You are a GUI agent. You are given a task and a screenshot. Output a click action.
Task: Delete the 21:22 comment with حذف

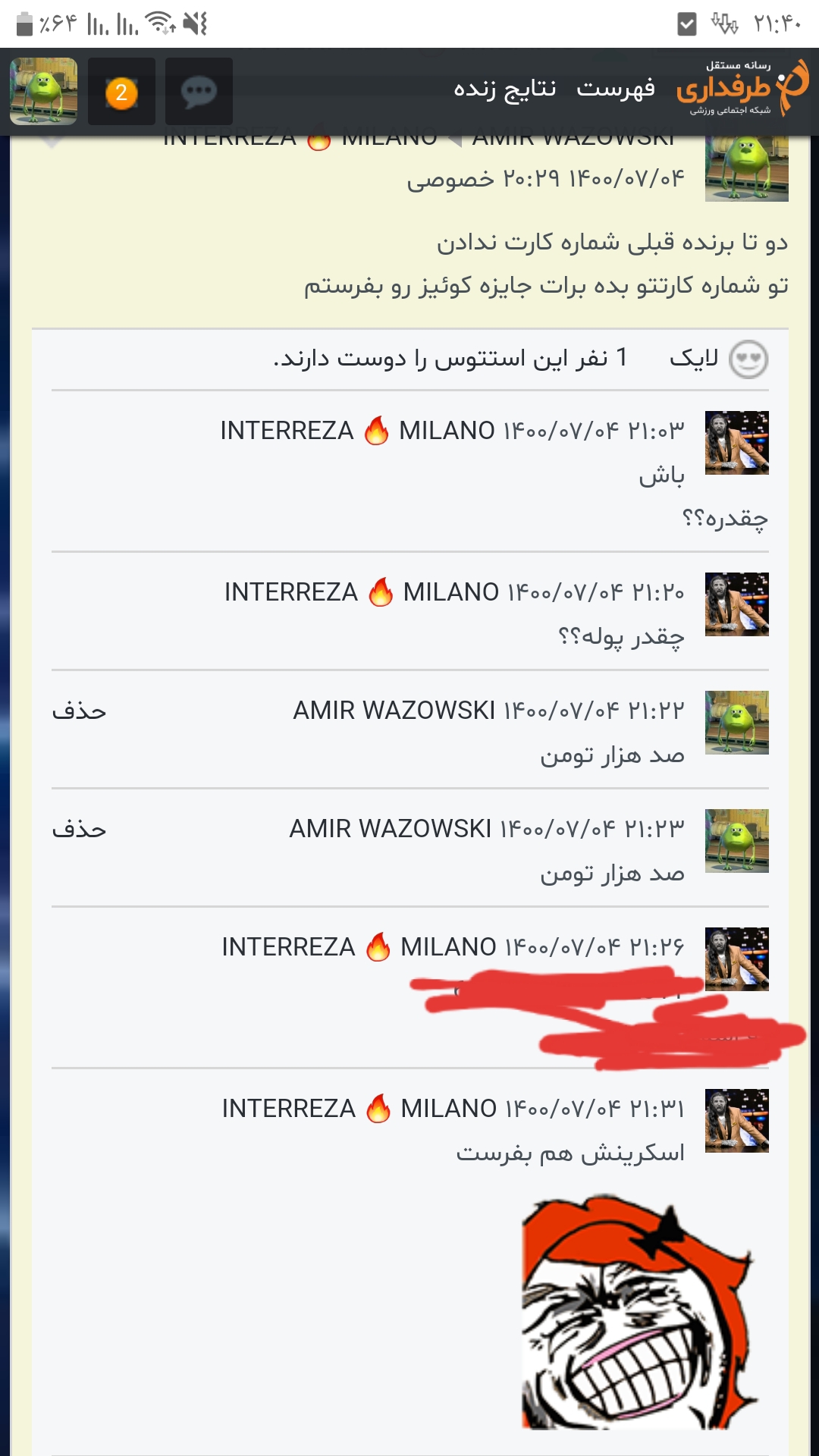click(79, 711)
